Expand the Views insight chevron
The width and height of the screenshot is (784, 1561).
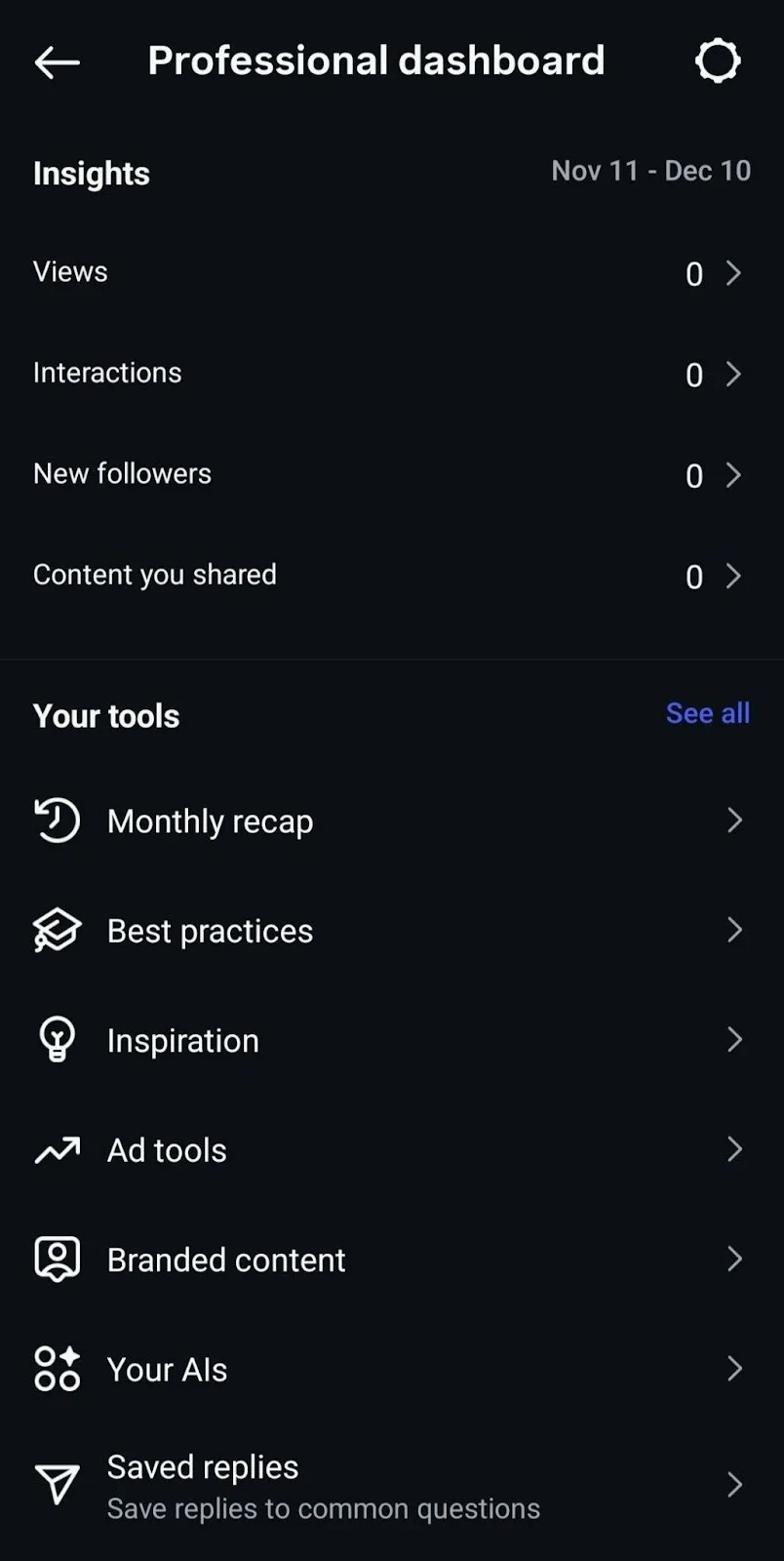(x=733, y=274)
